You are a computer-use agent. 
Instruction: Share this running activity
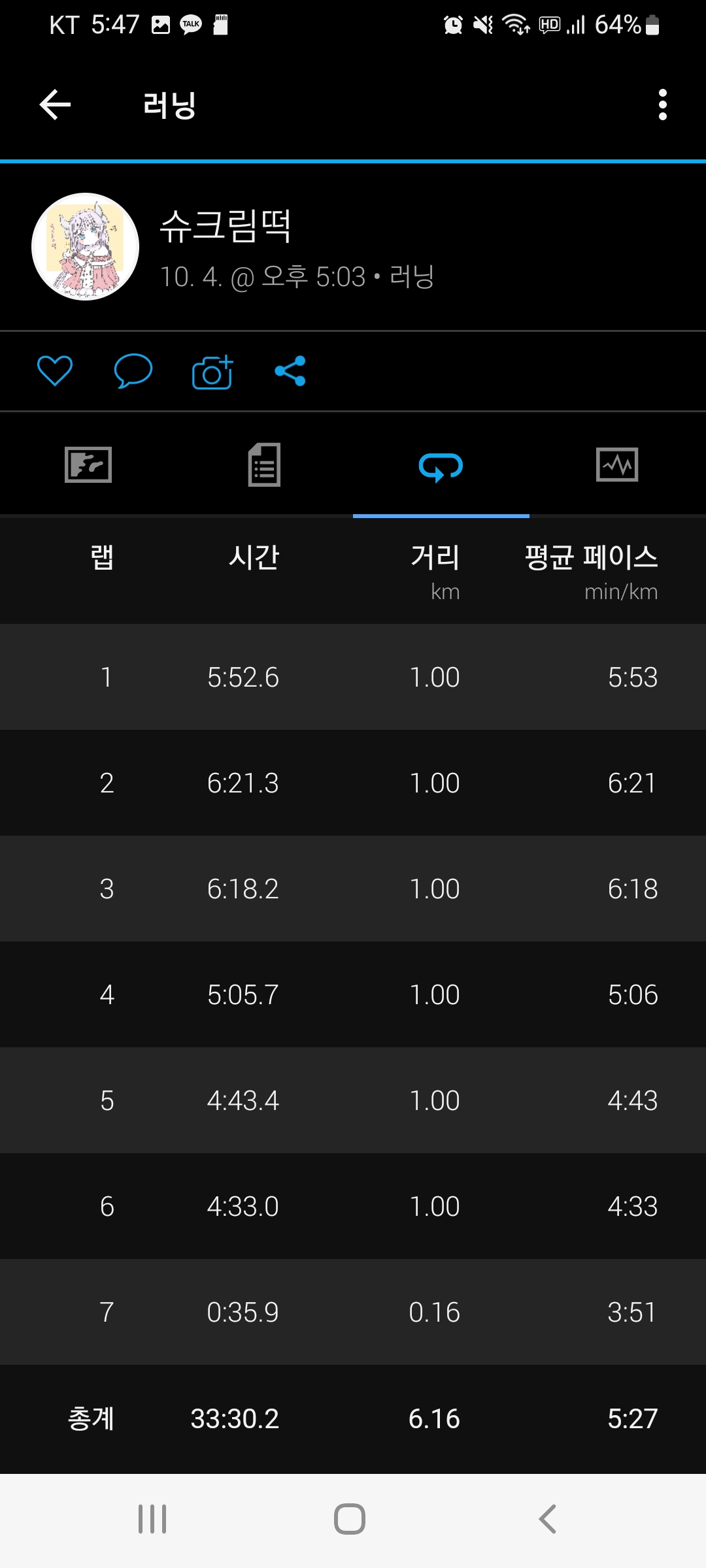(x=290, y=371)
